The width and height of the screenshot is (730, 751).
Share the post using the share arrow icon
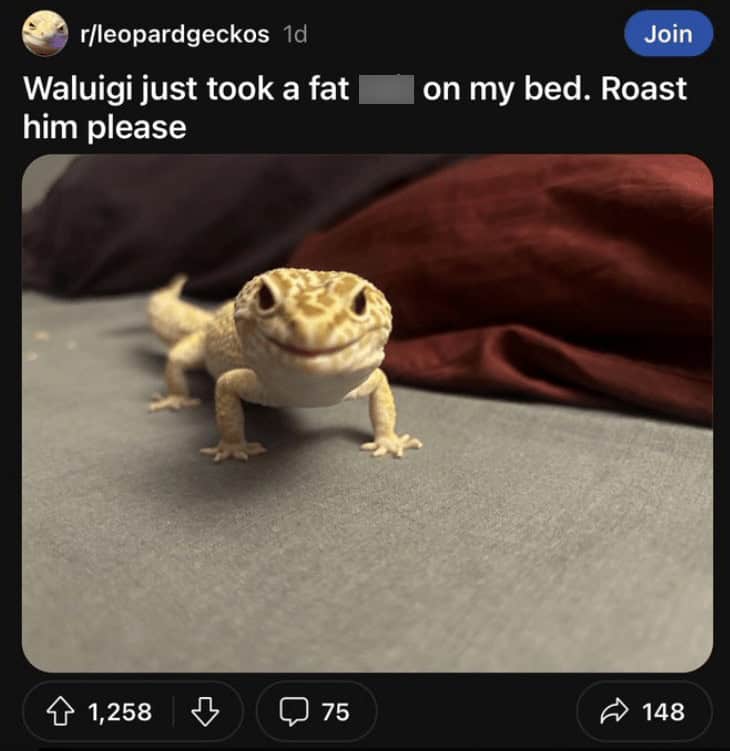tap(613, 712)
